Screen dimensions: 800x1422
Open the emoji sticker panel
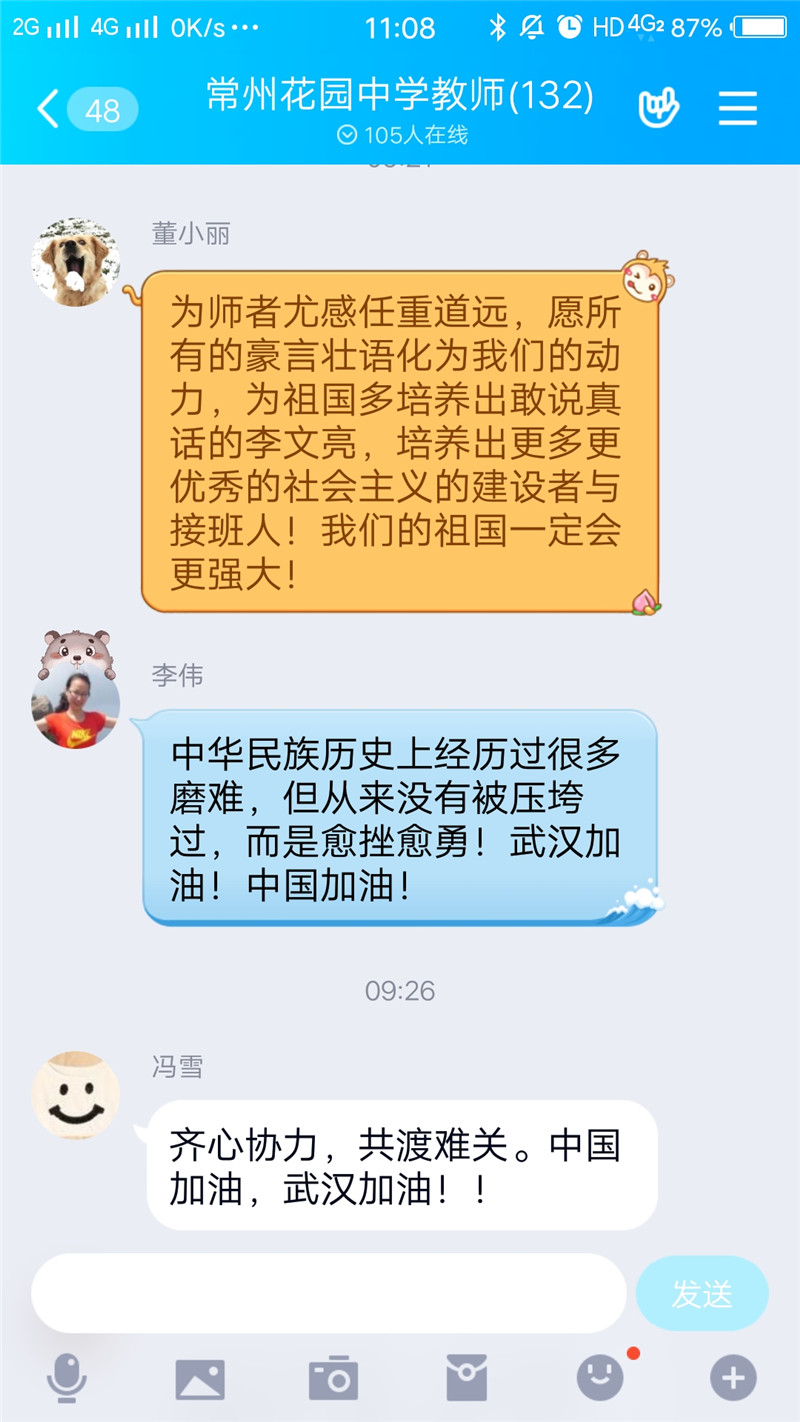pyautogui.click(x=600, y=1379)
